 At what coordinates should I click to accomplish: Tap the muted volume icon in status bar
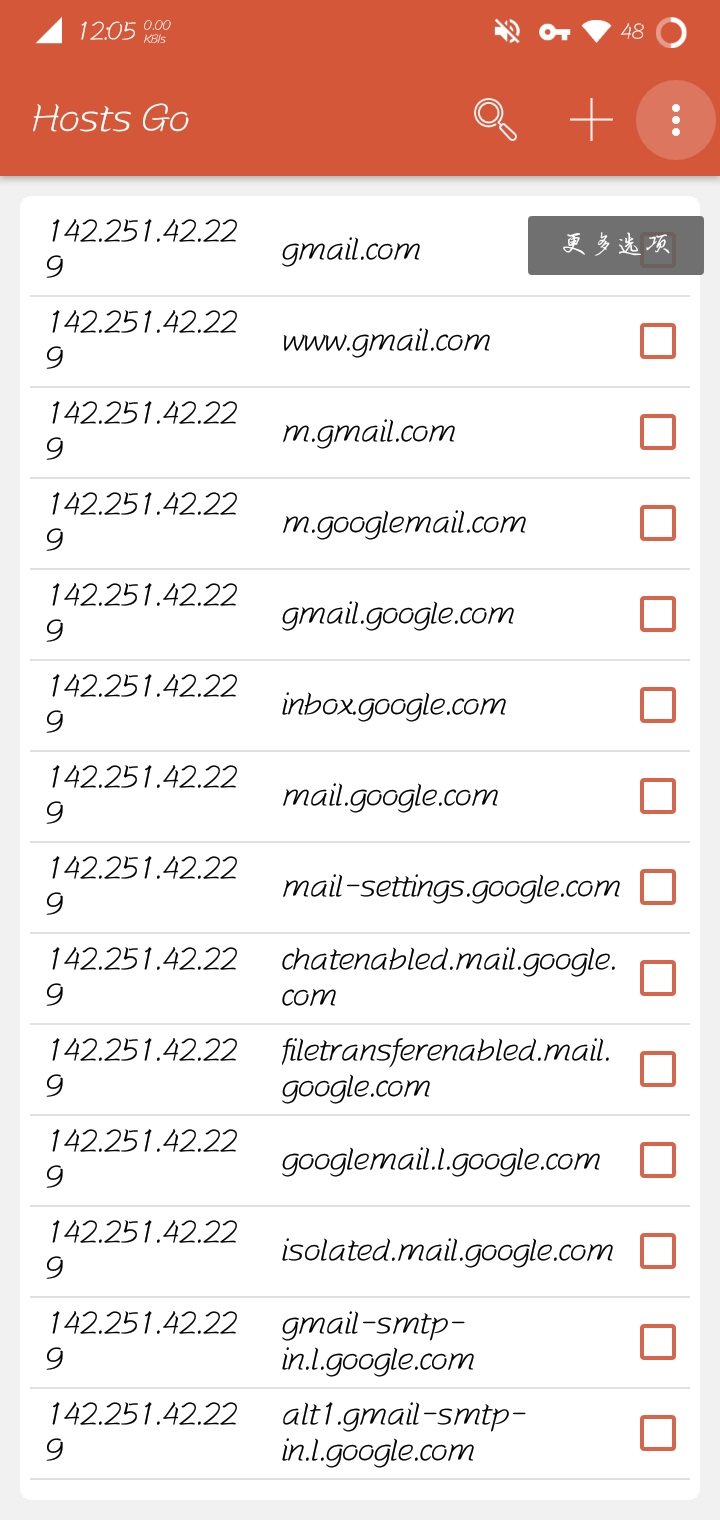(507, 31)
